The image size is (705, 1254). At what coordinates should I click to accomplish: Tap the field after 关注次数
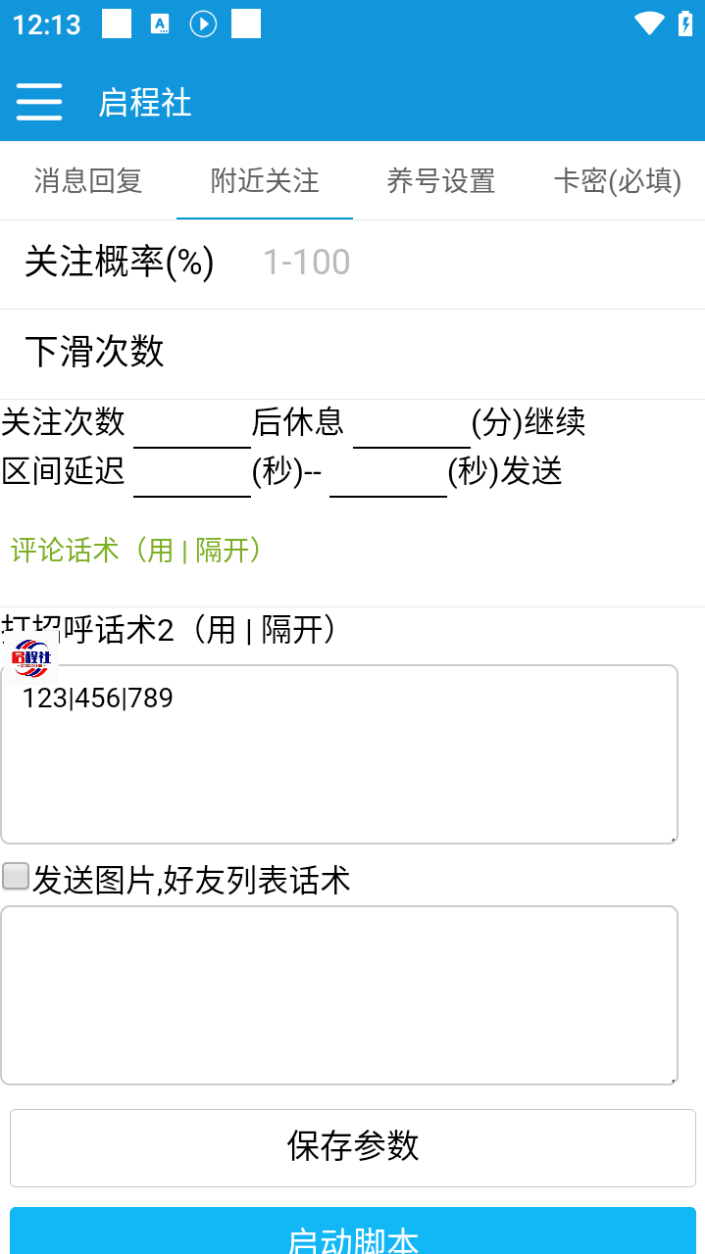(192, 426)
